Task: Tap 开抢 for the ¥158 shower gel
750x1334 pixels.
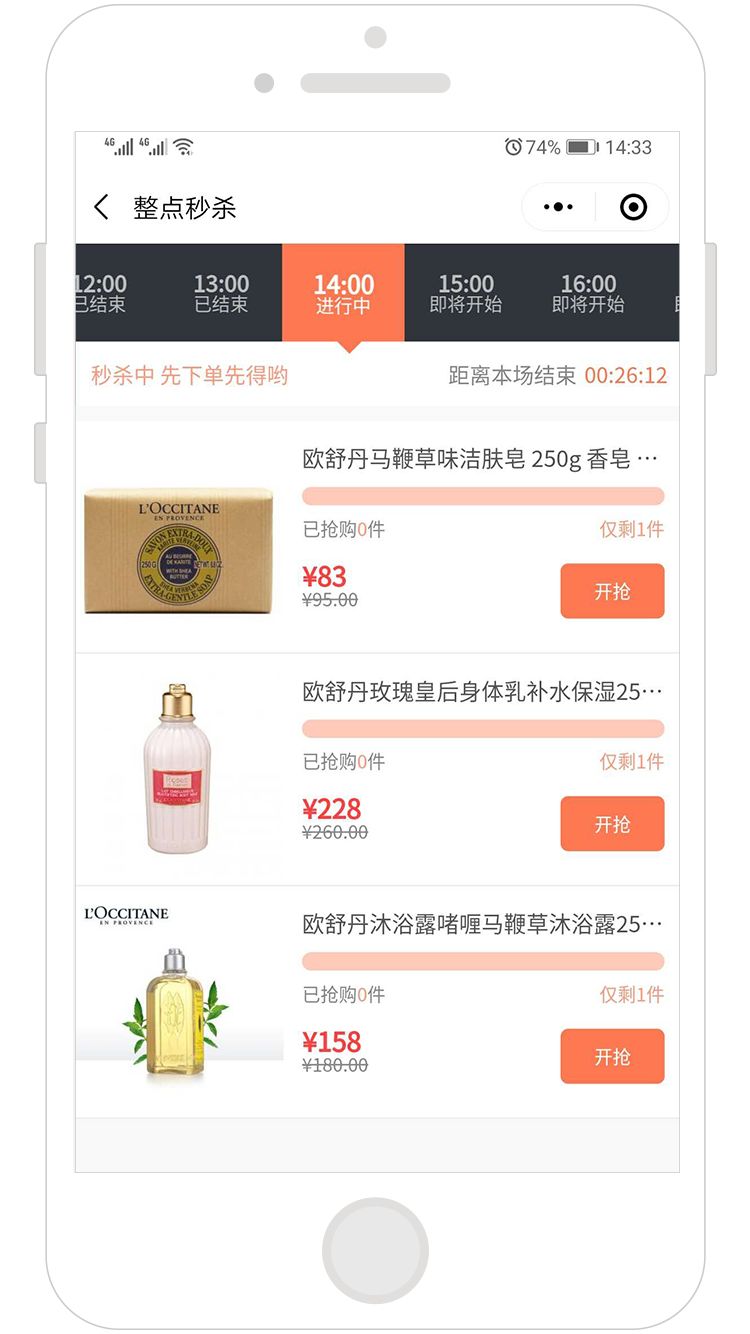Action: point(612,1056)
